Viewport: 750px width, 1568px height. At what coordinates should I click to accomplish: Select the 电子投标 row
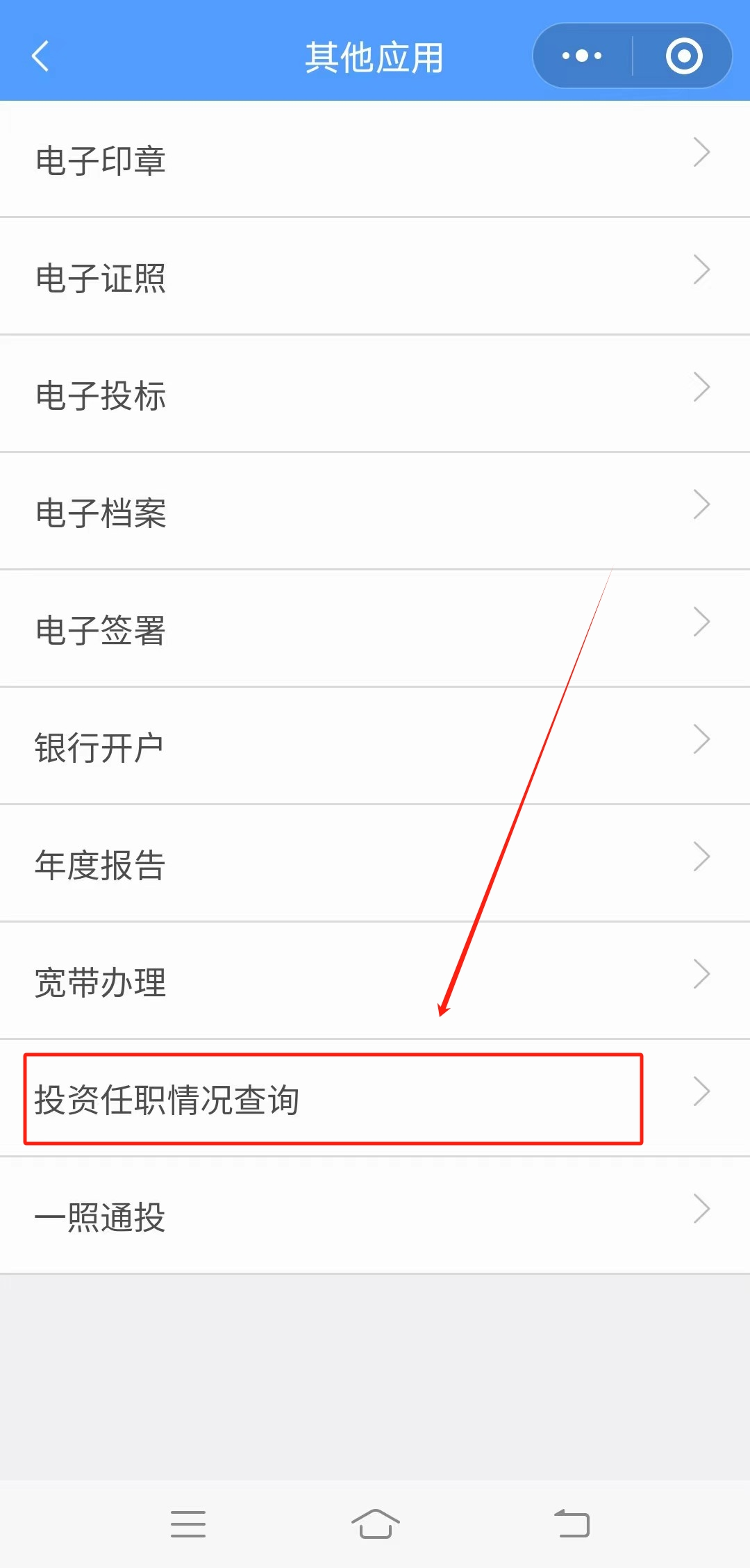(375, 395)
